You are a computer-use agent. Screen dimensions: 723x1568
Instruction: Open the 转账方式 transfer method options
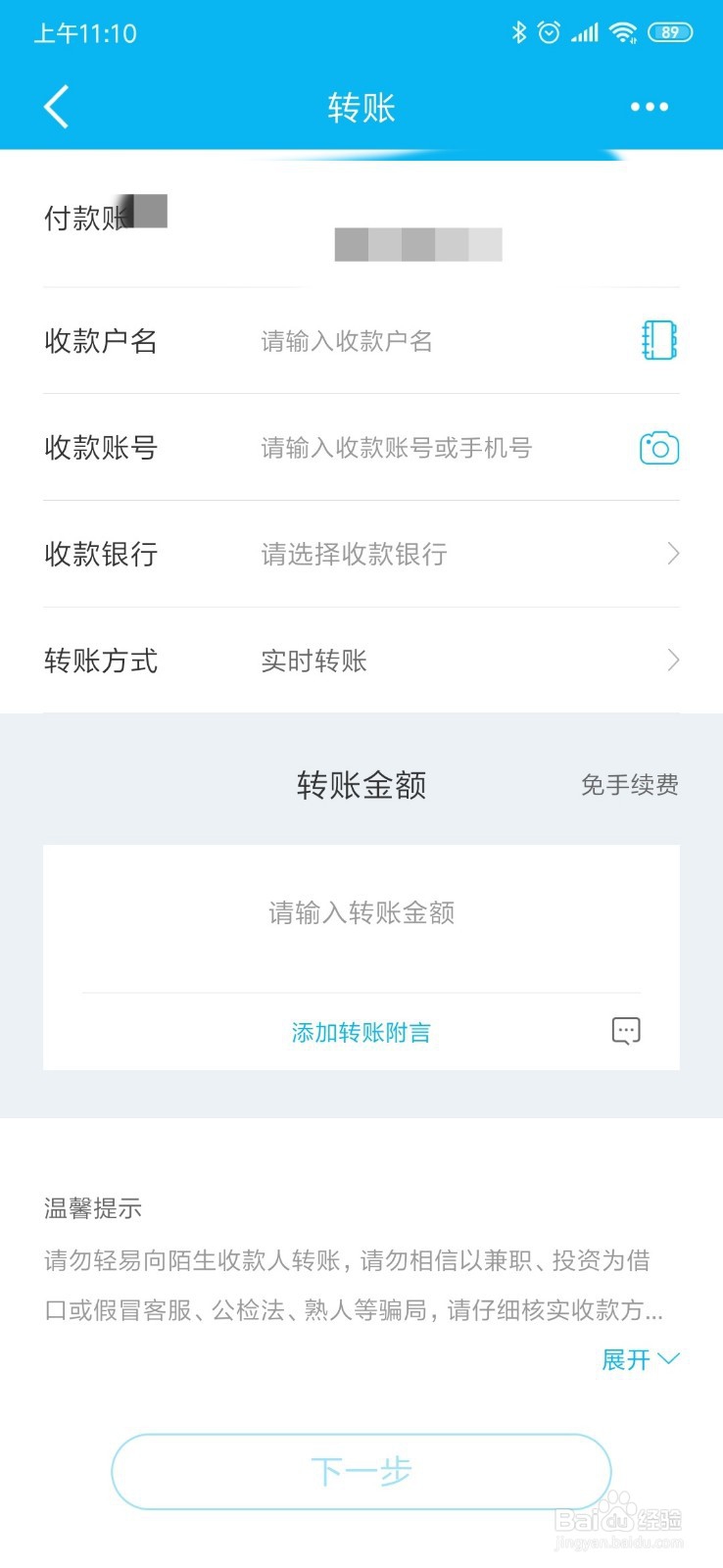click(361, 661)
